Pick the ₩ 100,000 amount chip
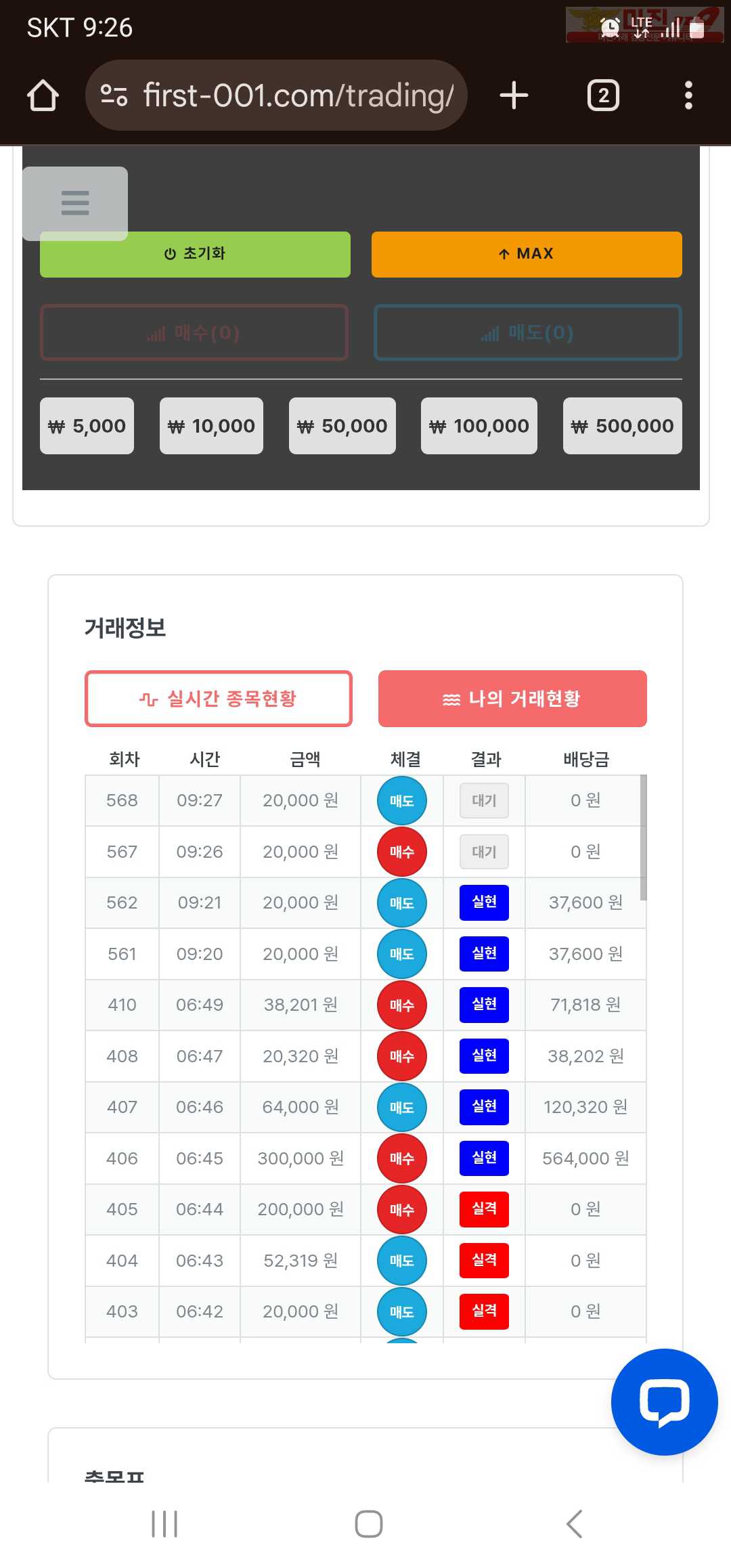 pos(479,426)
